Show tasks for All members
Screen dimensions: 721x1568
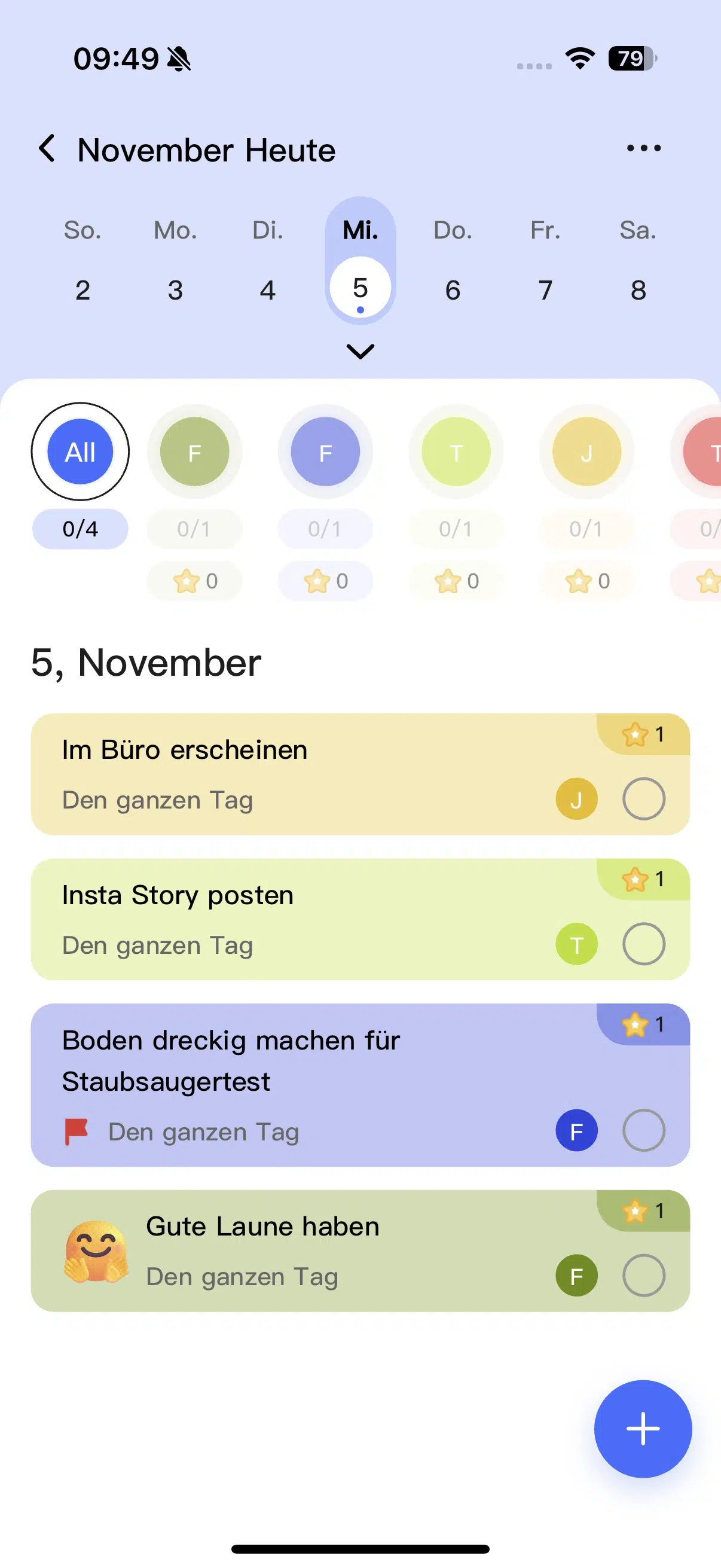click(80, 452)
